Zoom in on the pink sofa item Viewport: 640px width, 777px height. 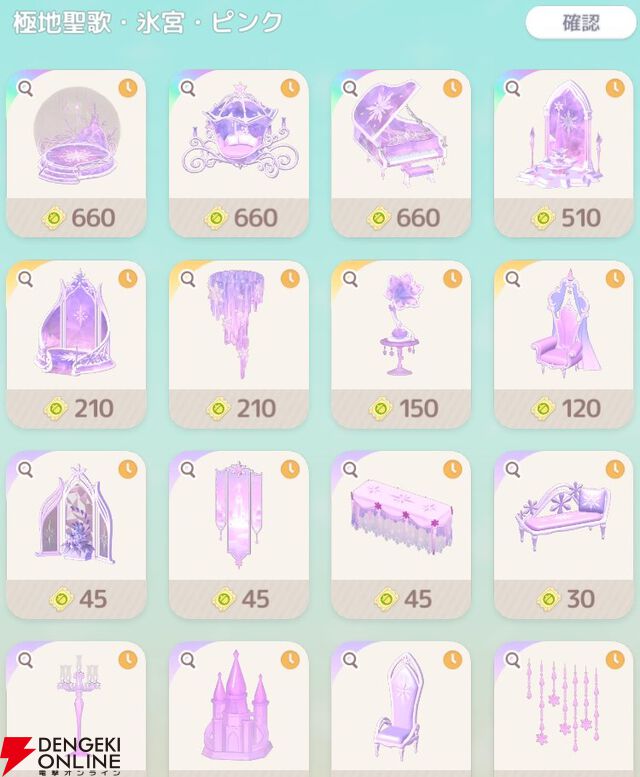point(511,468)
